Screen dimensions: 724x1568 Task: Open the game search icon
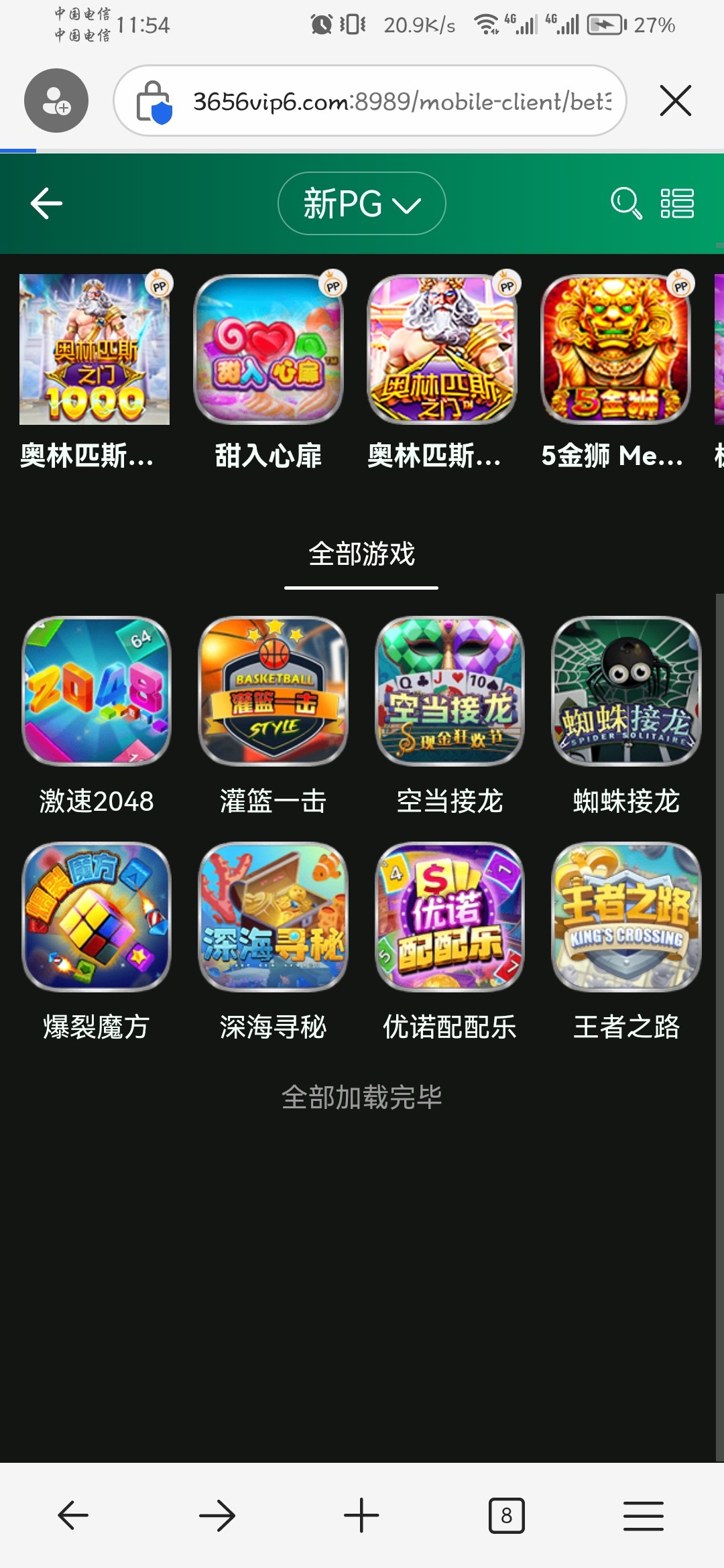coord(625,203)
